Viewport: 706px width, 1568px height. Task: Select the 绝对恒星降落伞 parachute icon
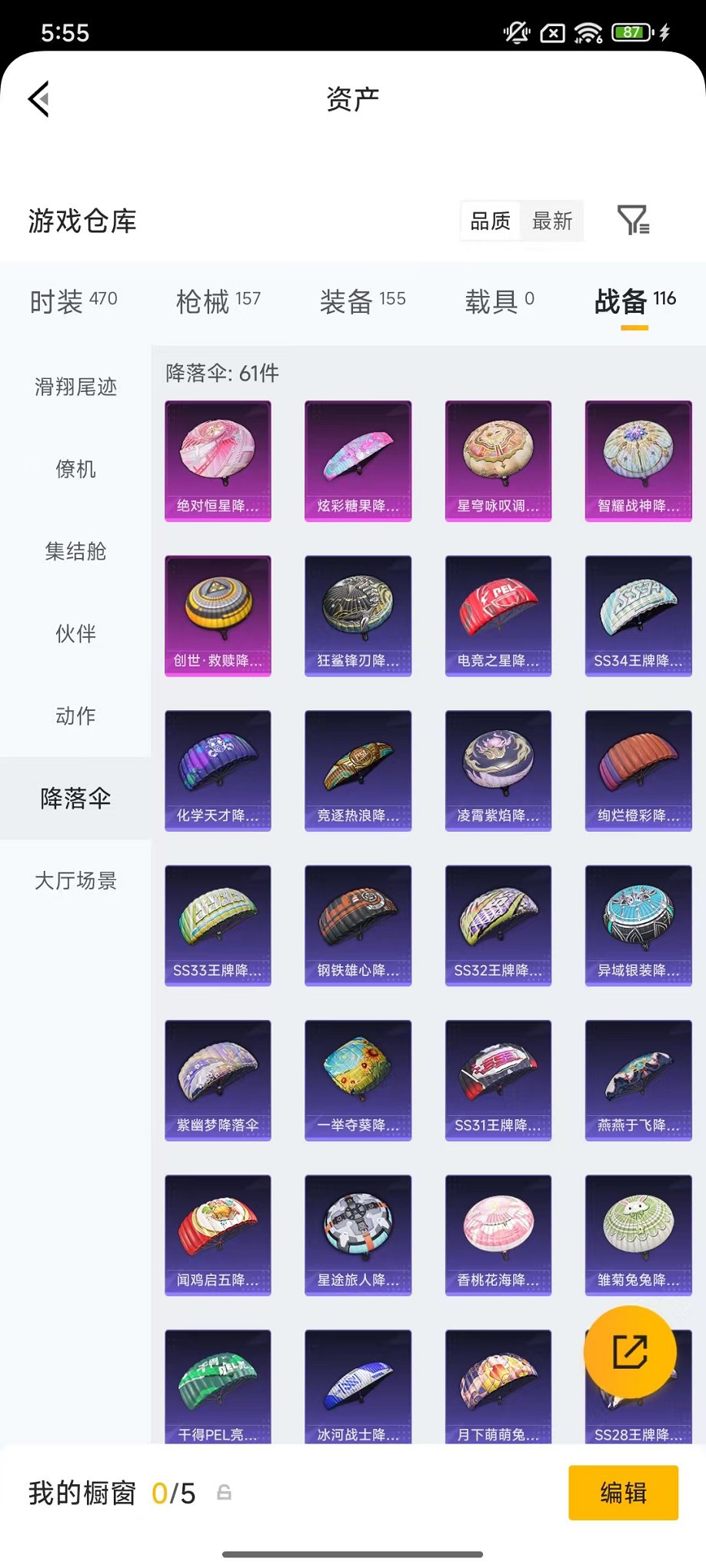[218, 461]
